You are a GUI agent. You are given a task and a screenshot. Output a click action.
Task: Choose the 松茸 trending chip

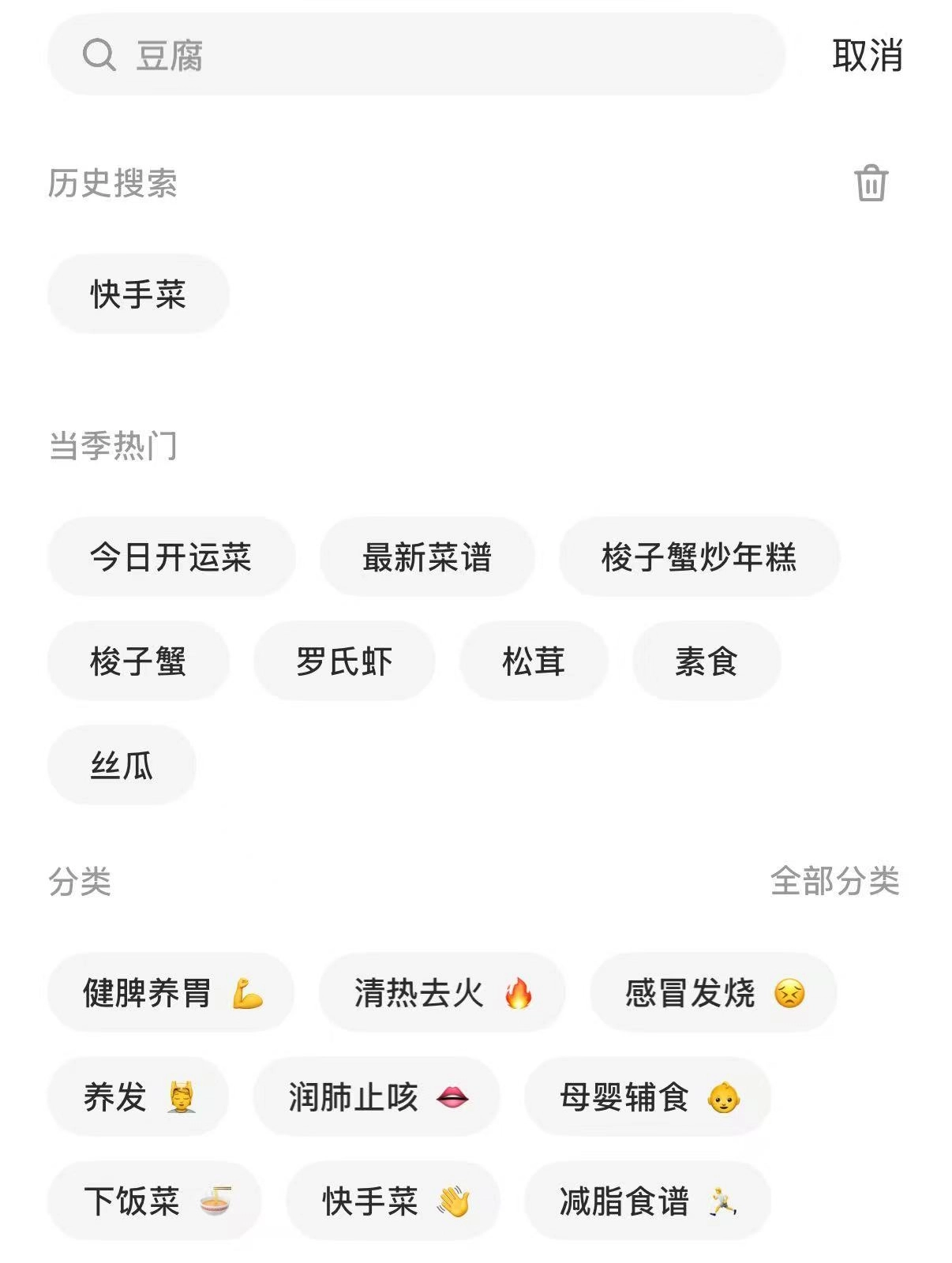click(534, 661)
